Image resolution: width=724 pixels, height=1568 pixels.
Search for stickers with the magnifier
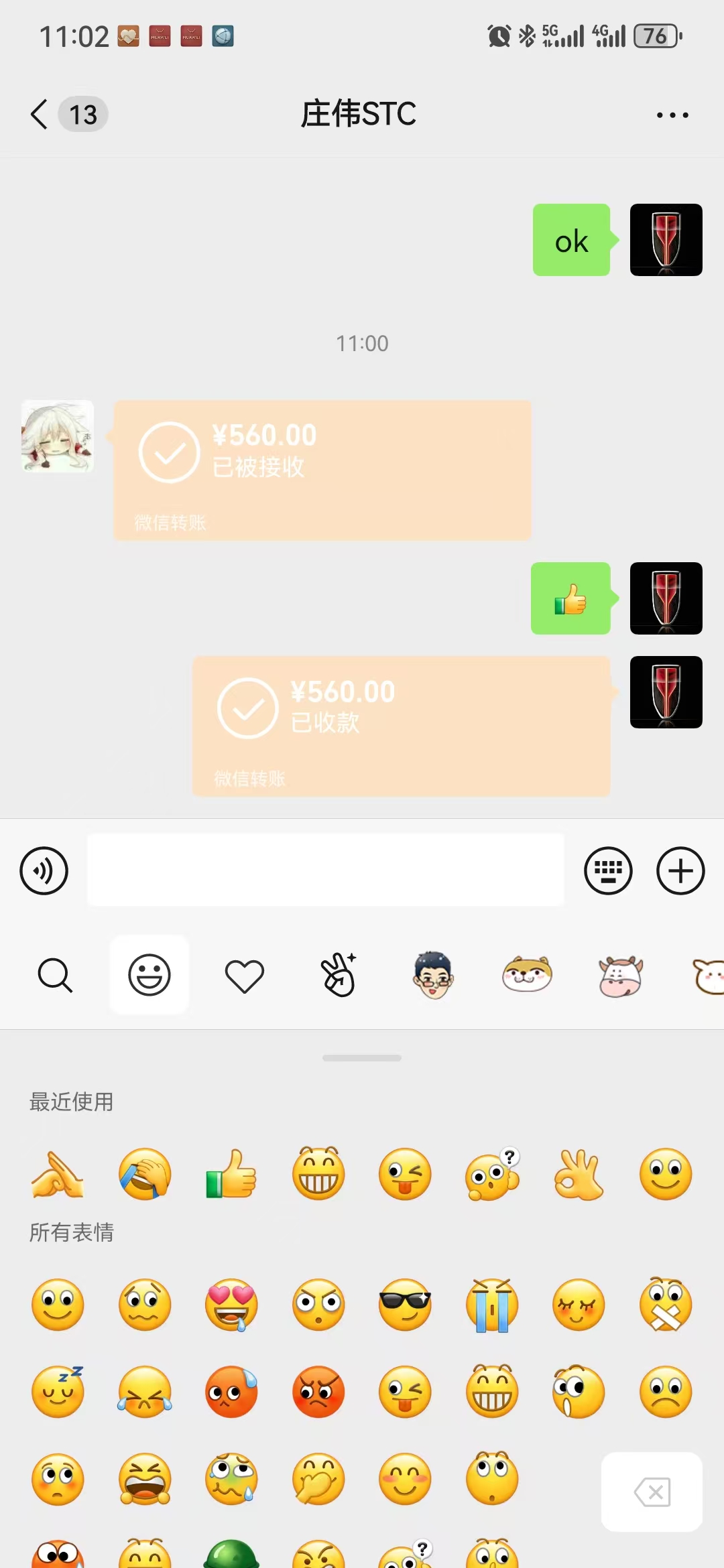click(55, 975)
